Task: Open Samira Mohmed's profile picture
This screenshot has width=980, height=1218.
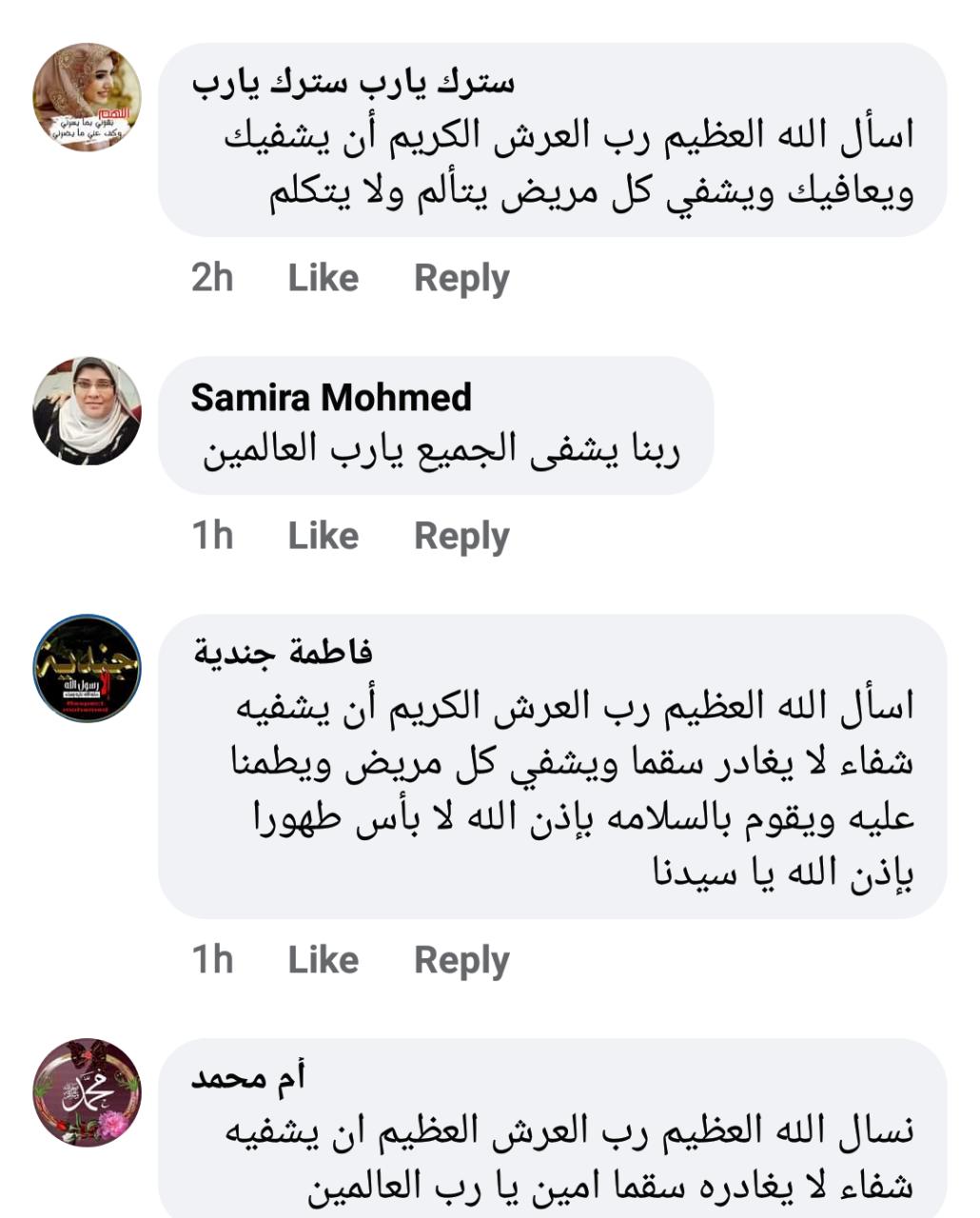Action: pos(87,411)
